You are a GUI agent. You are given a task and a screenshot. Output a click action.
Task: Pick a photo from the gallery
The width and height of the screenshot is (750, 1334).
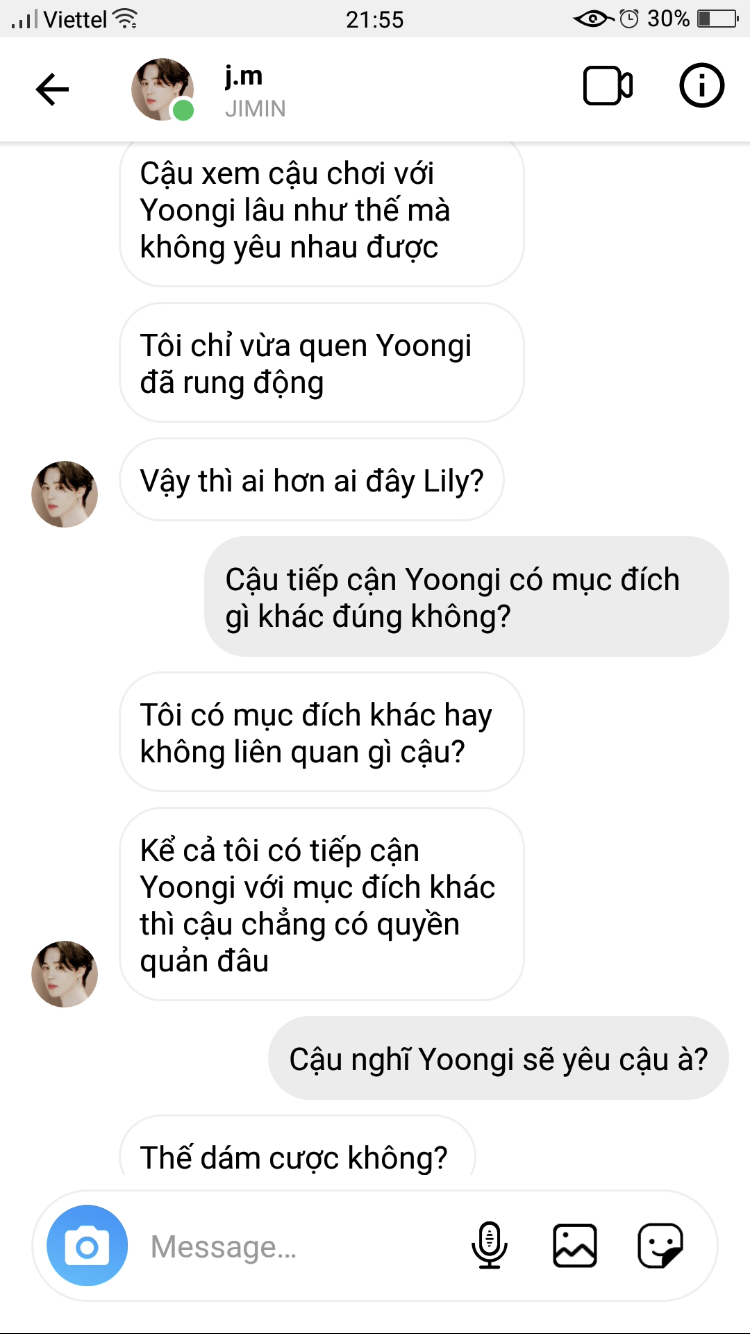pos(575,1246)
